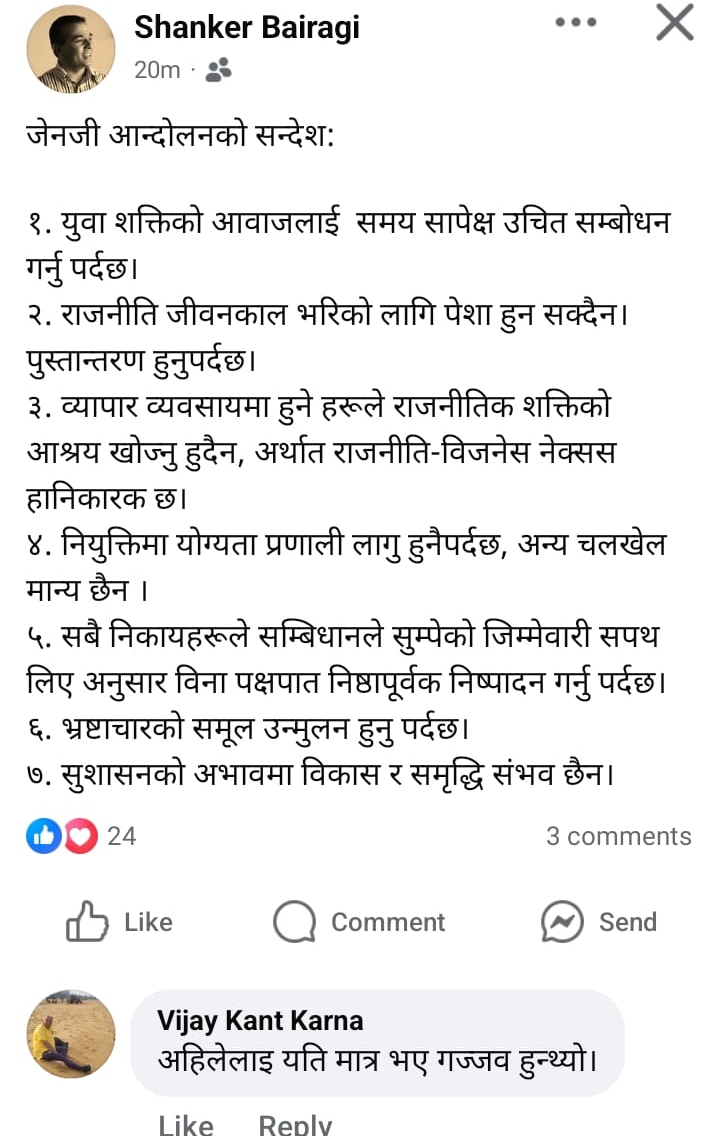Screen dimensions: 719x1136
Task: Send this post via Messenger
Action: [599, 922]
